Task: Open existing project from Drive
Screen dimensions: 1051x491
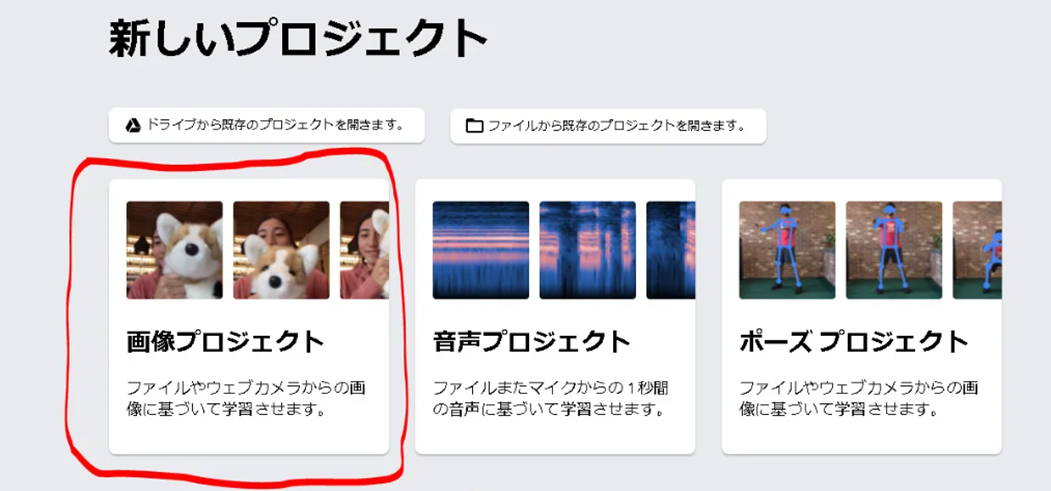Action: (266, 126)
